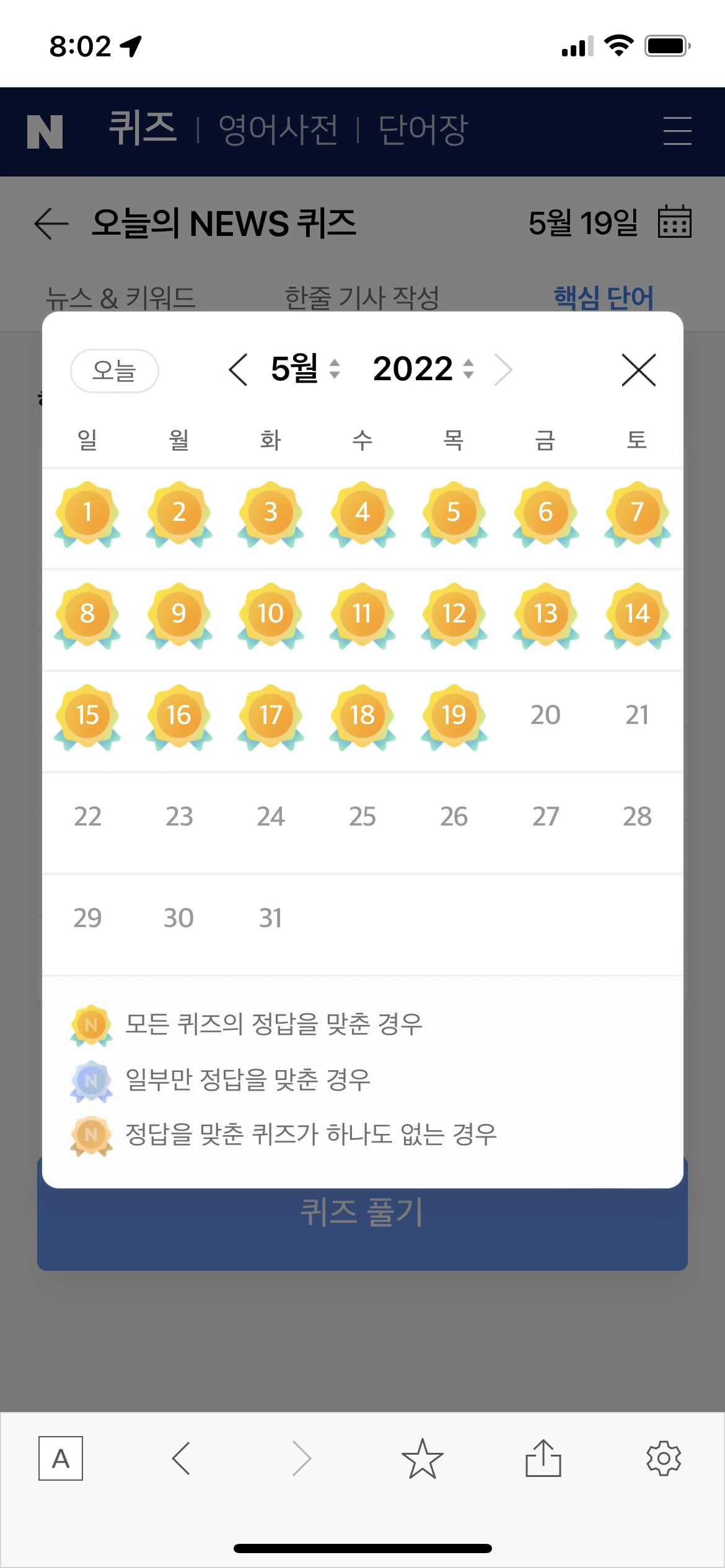Go back using browser toolbar arrow
The height and width of the screenshot is (1568, 725).
point(181,1458)
